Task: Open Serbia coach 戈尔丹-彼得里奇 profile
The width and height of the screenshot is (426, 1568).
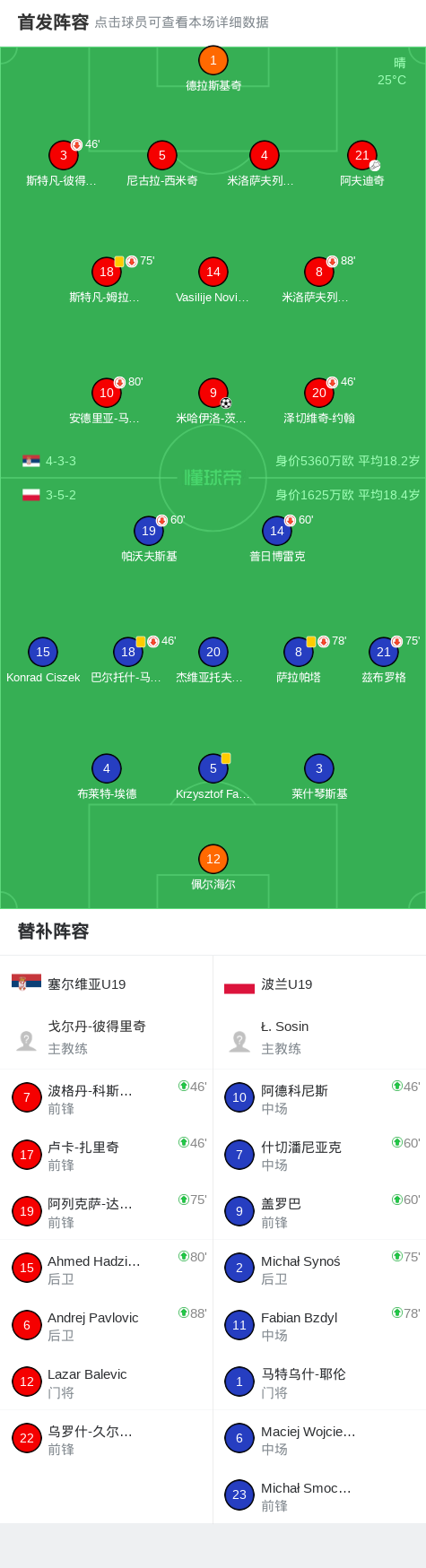Action: (107, 1037)
